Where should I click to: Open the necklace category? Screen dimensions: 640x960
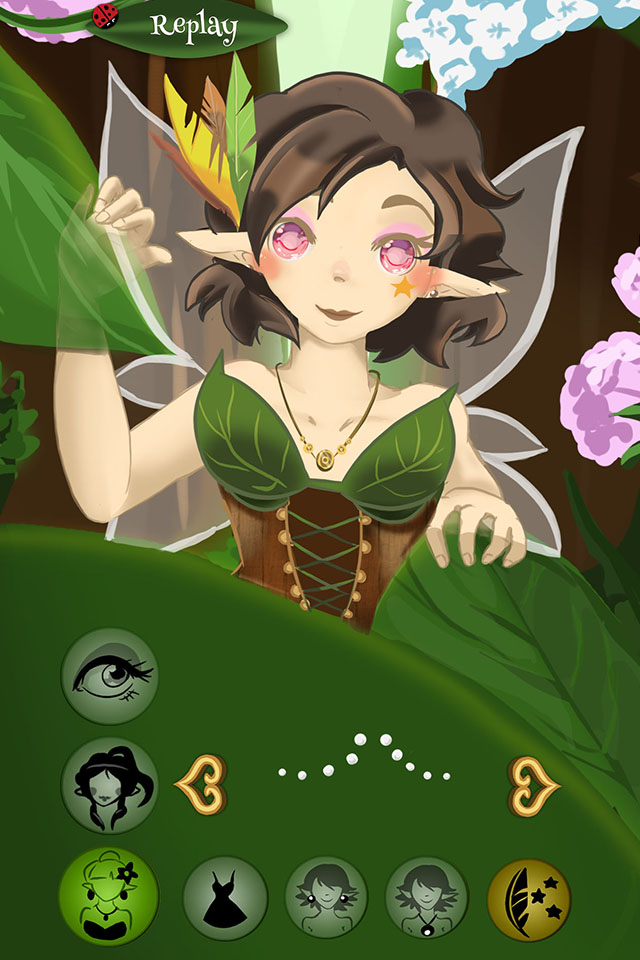[427, 898]
